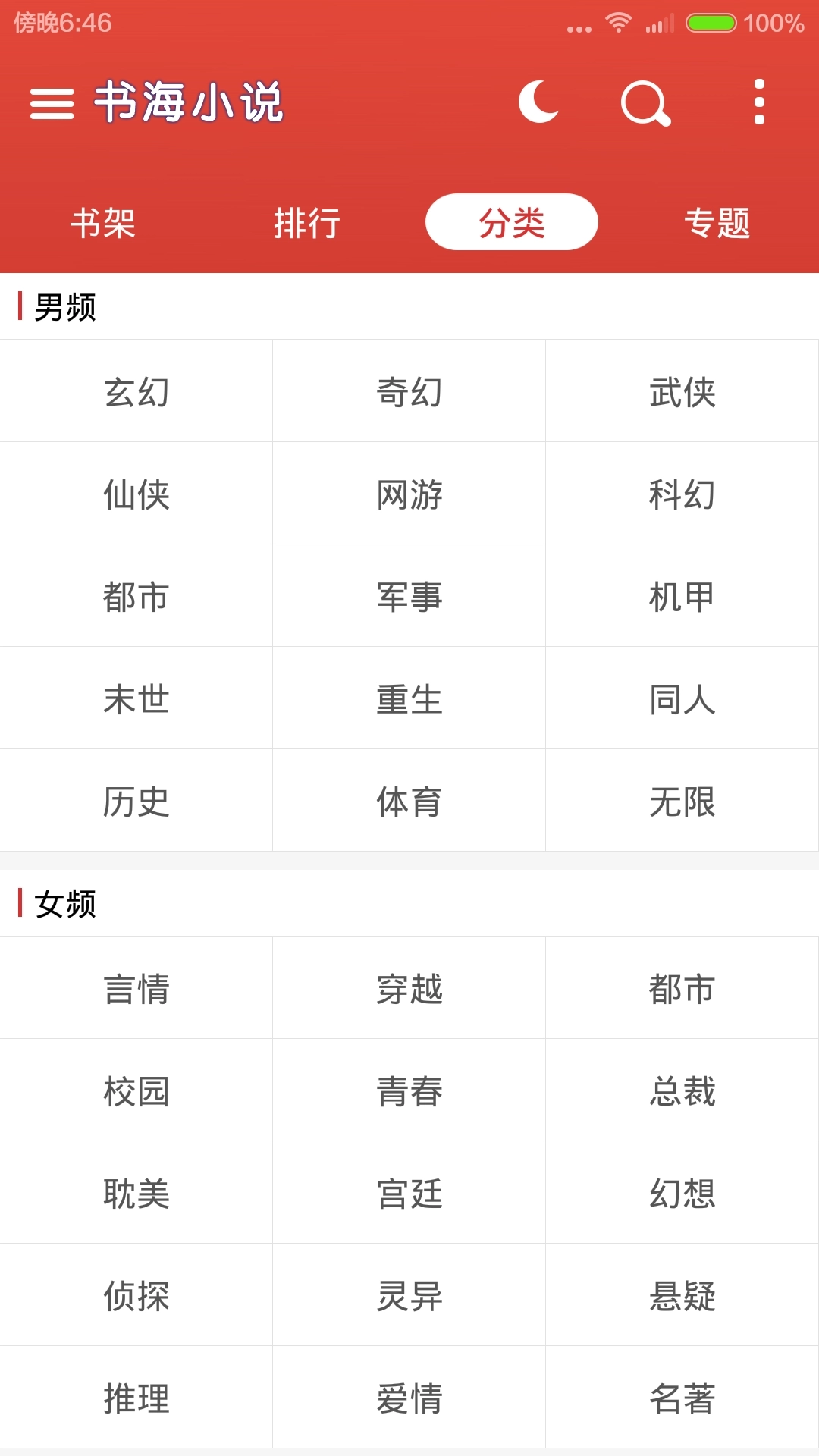
Task: Select the 科幻 category
Action: tap(682, 494)
